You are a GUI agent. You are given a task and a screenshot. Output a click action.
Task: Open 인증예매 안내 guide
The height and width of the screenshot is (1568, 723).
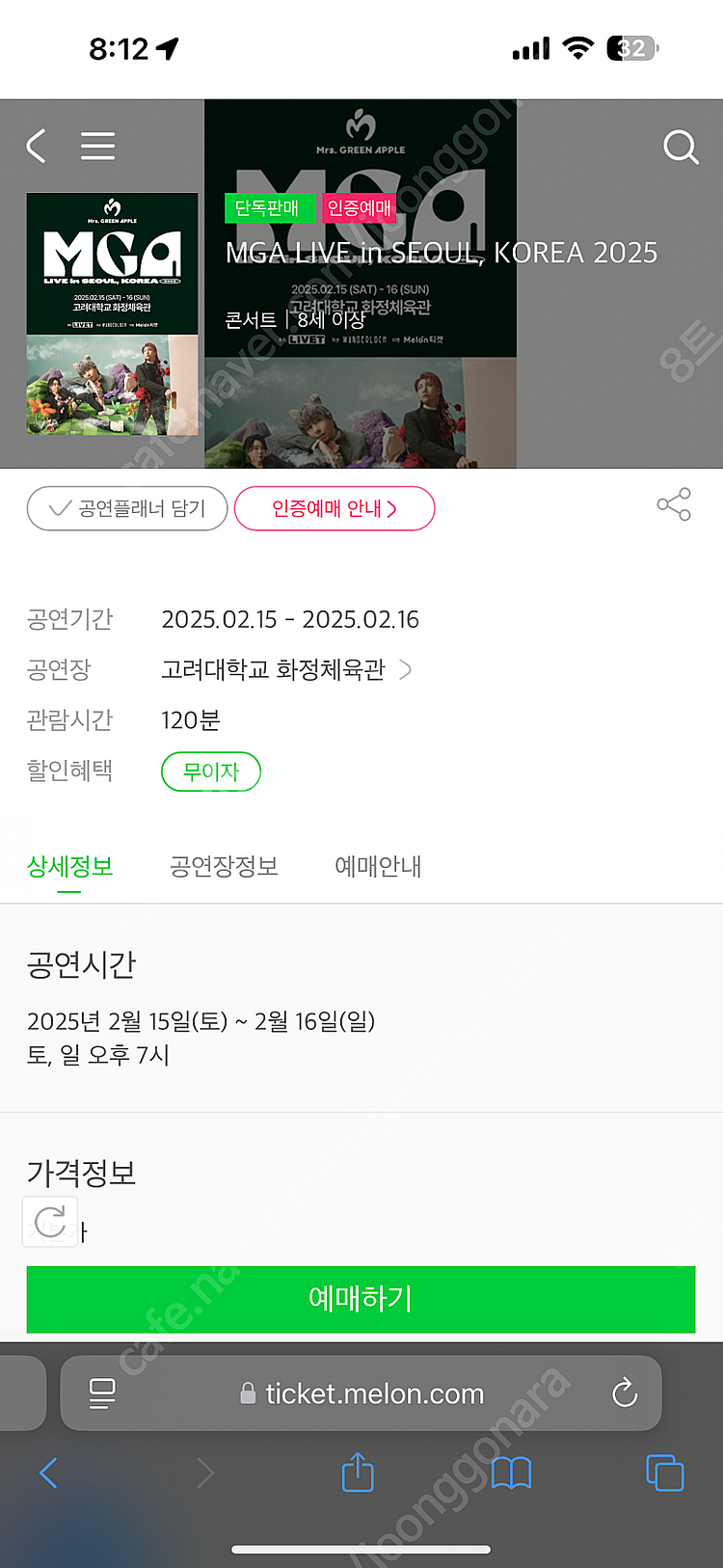coord(334,508)
